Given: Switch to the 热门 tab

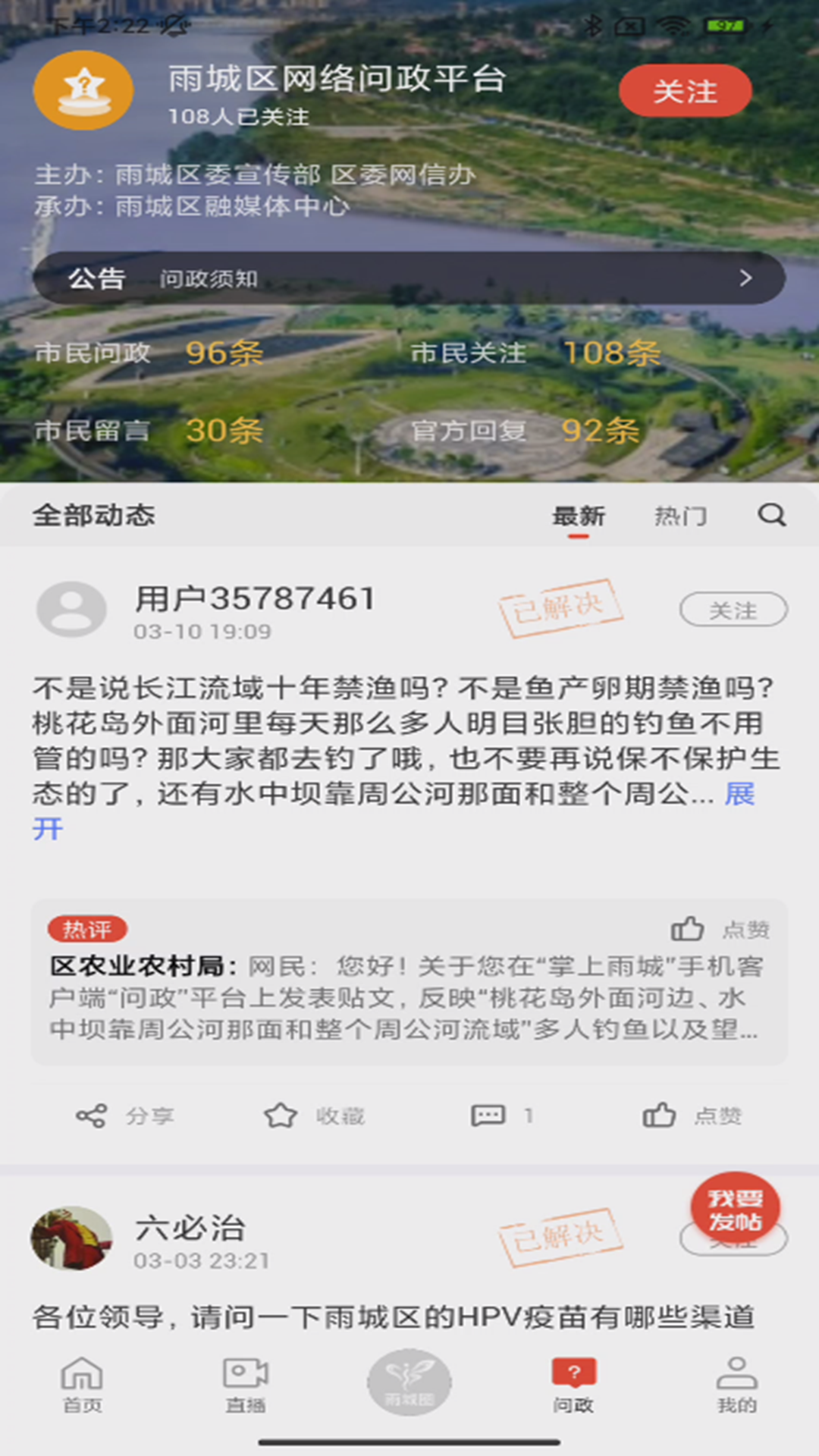Looking at the screenshot, I should (680, 516).
